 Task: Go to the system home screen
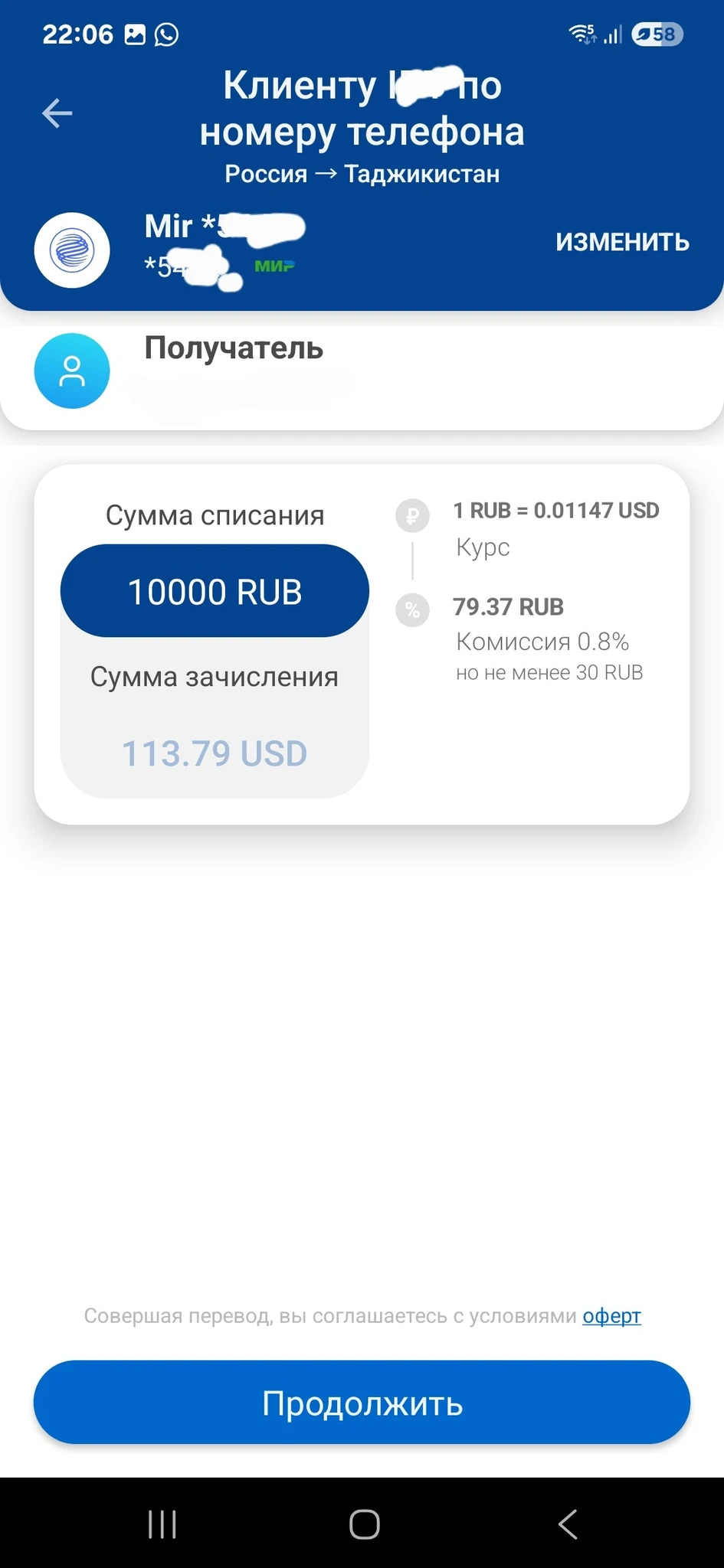pos(364,1524)
